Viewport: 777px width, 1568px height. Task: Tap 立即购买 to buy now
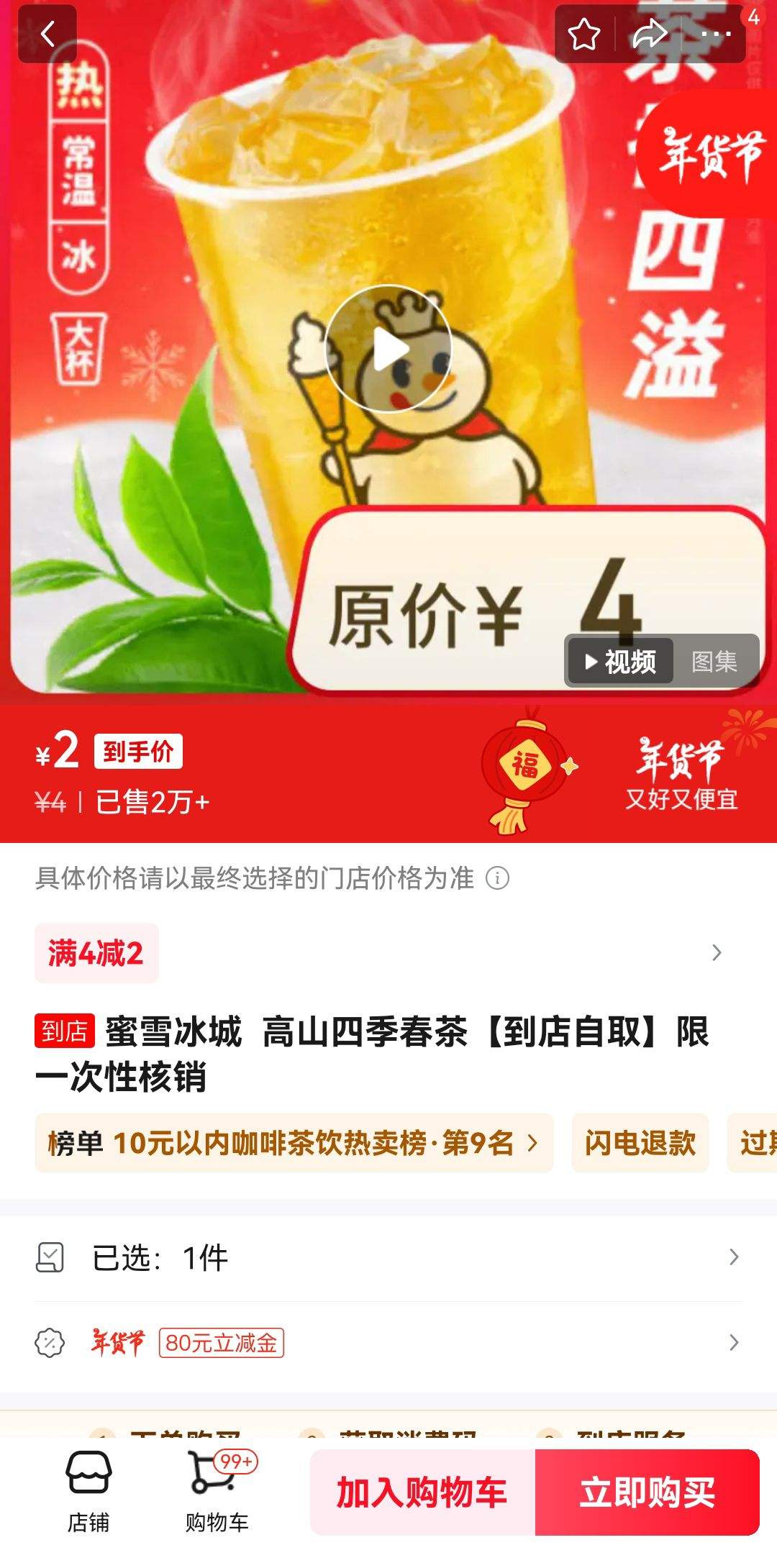coord(647,1492)
